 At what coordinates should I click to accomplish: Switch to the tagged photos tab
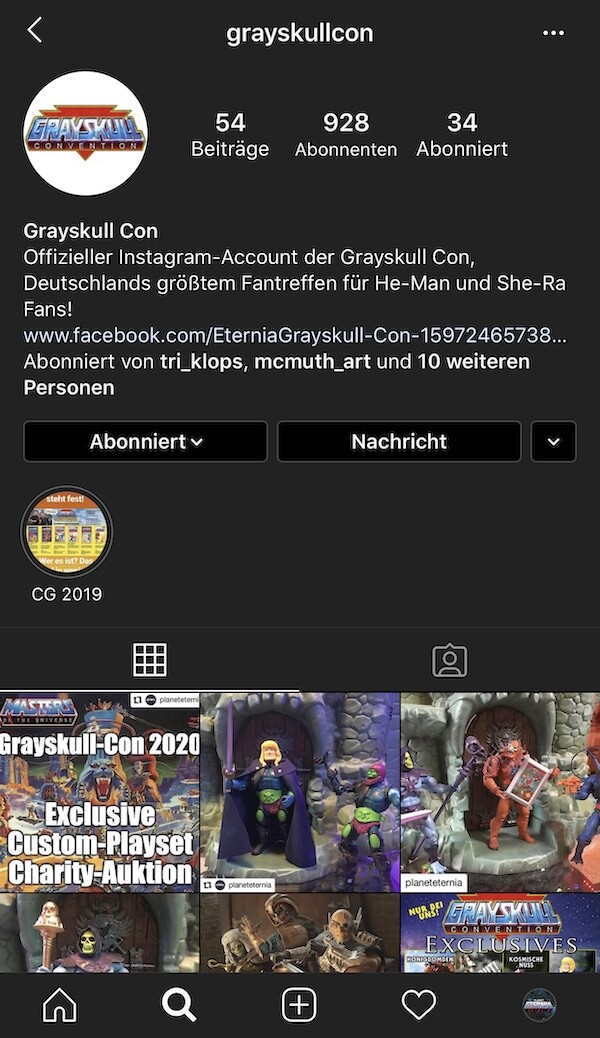450,660
